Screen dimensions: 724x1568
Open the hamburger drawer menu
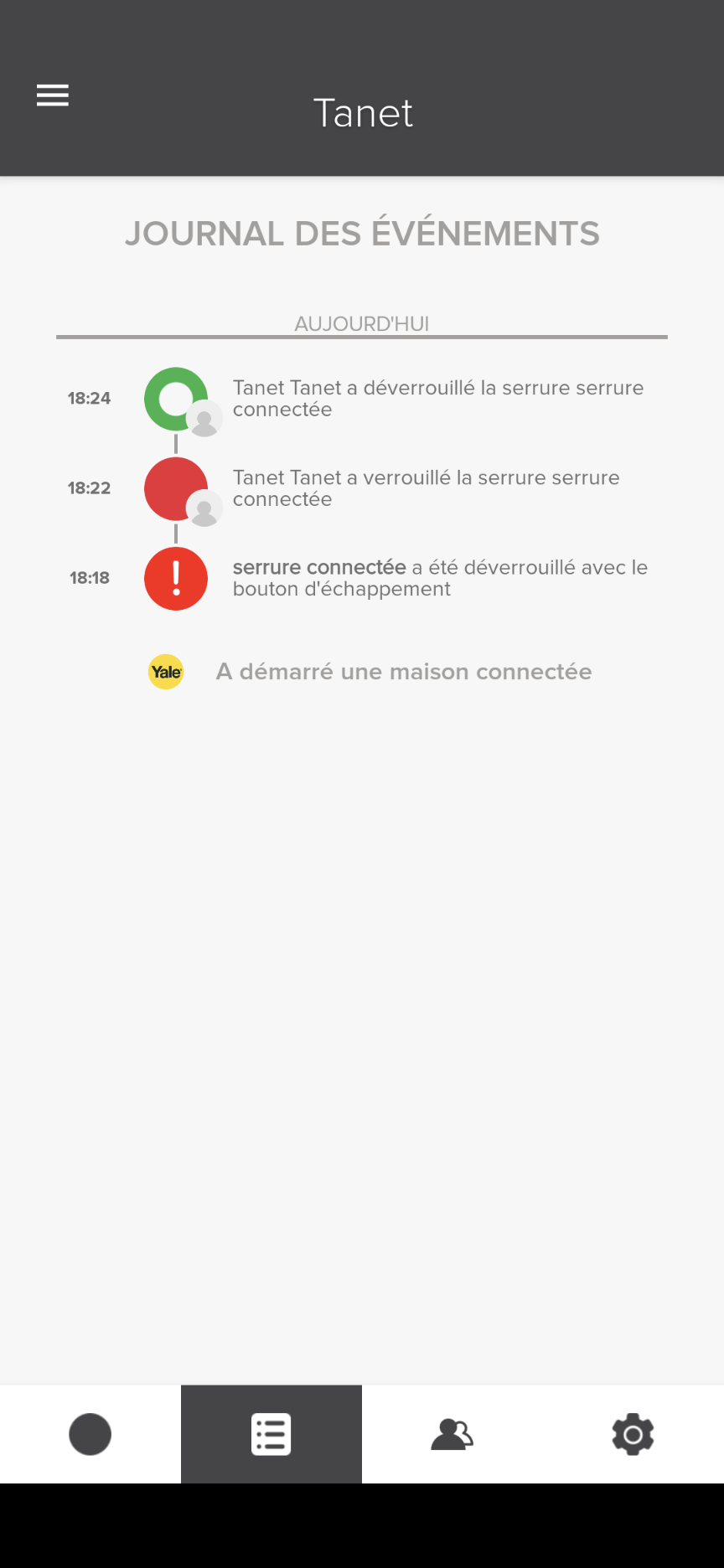[x=53, y=95]
